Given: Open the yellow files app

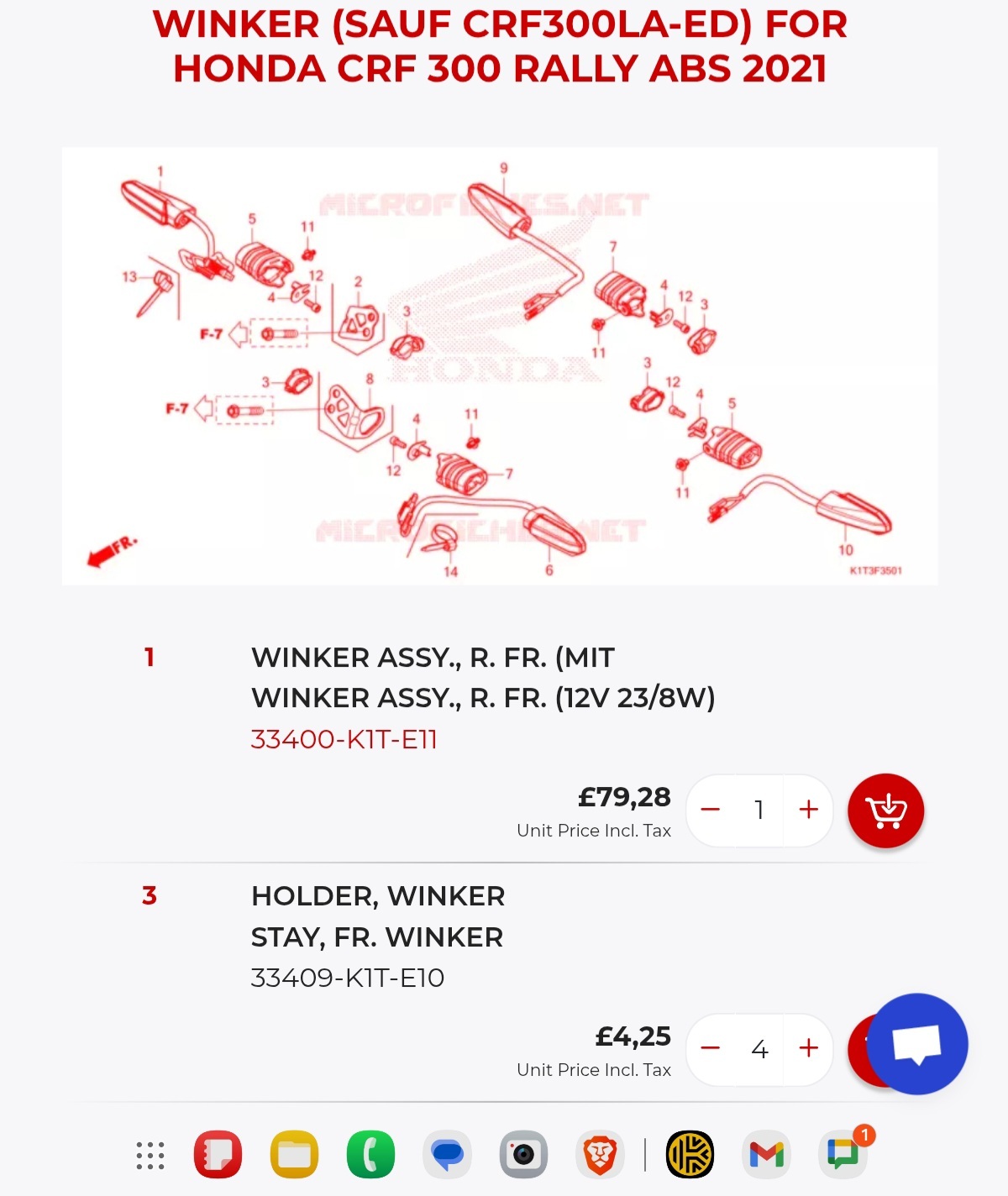Looking at the screenshot, I should coord(294,1155).
